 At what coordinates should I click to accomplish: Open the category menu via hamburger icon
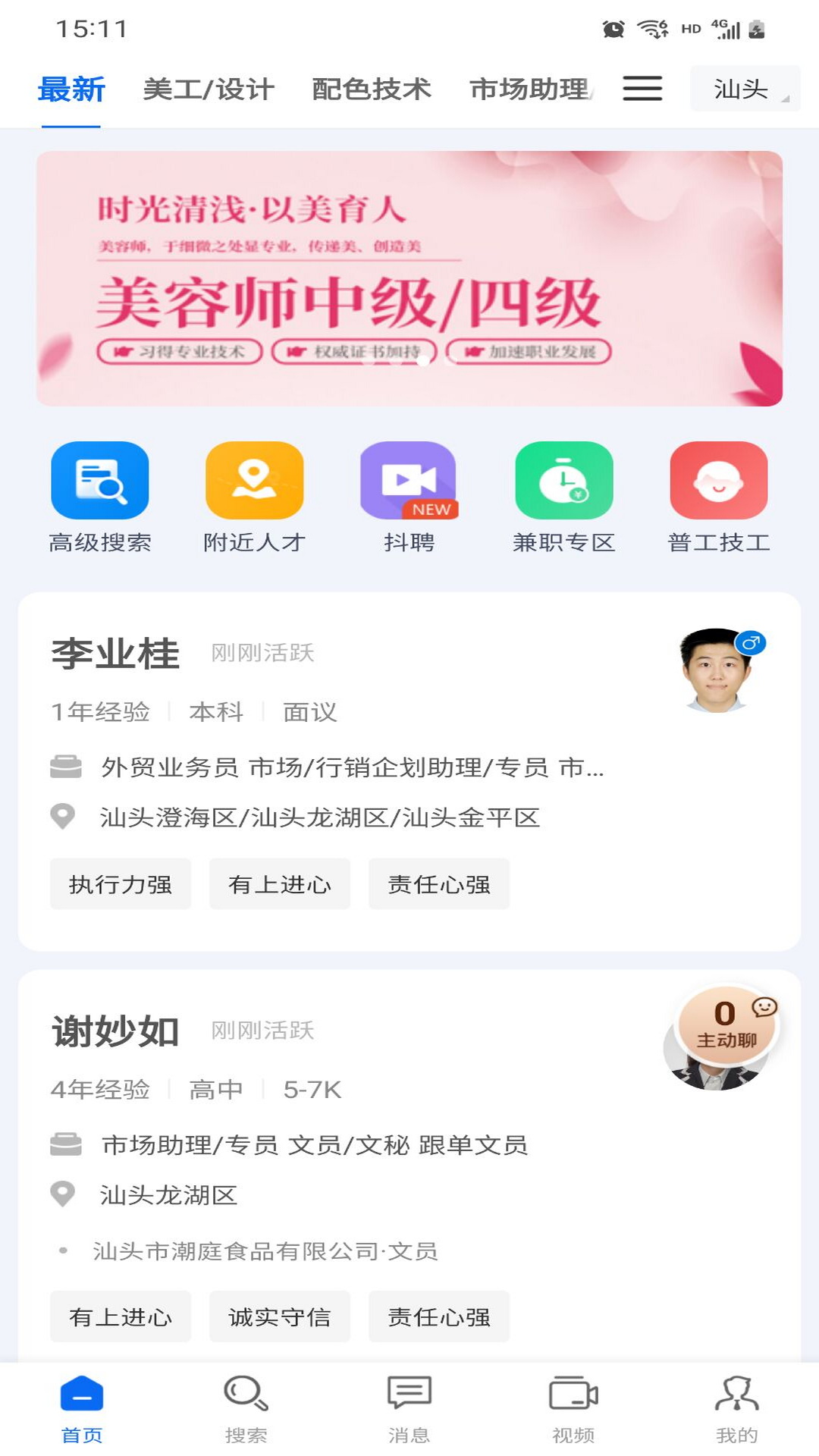pyautogui.click(x=641, y=89)
